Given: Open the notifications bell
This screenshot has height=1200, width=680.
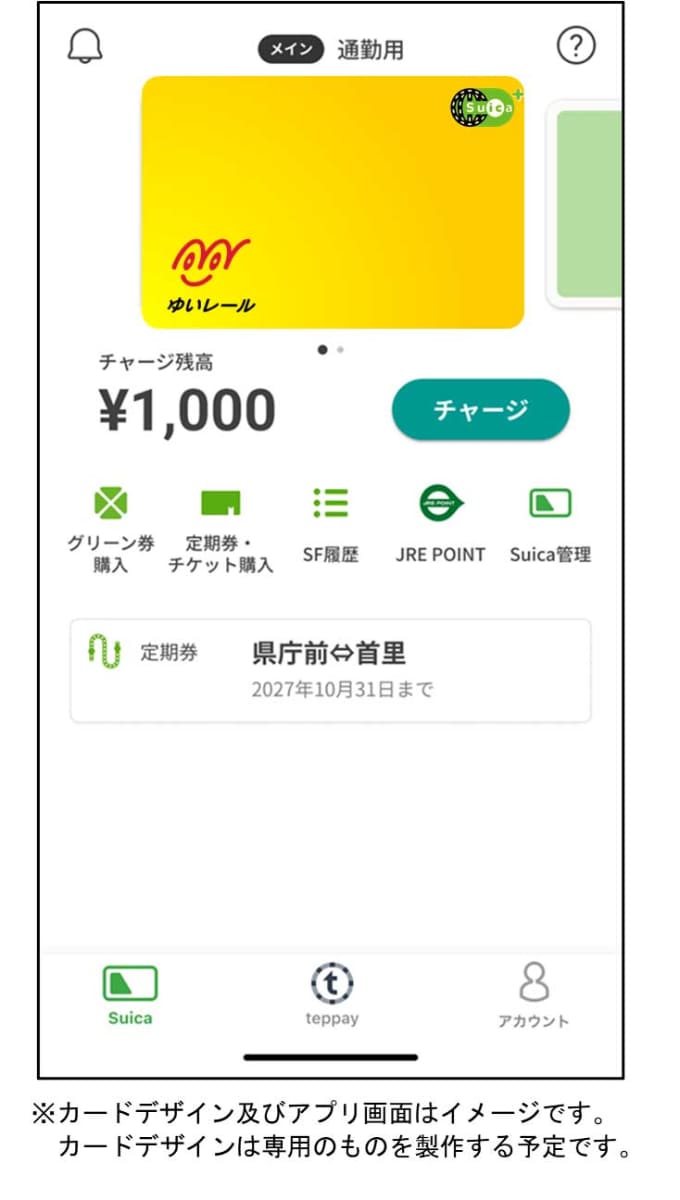Looking at the screenshot, I should click(85, 46).
